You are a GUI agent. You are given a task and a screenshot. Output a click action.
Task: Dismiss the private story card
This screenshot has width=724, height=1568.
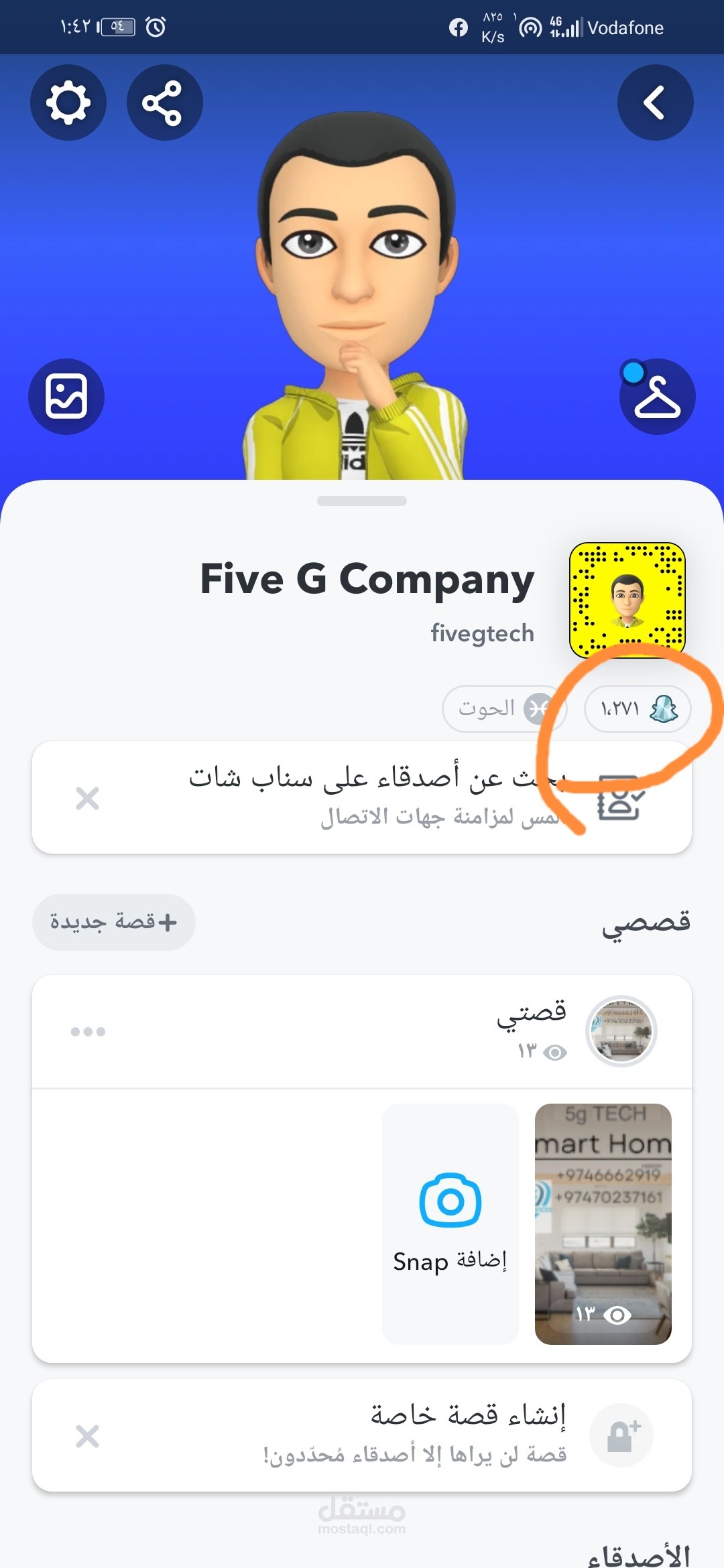(87, 1436)
